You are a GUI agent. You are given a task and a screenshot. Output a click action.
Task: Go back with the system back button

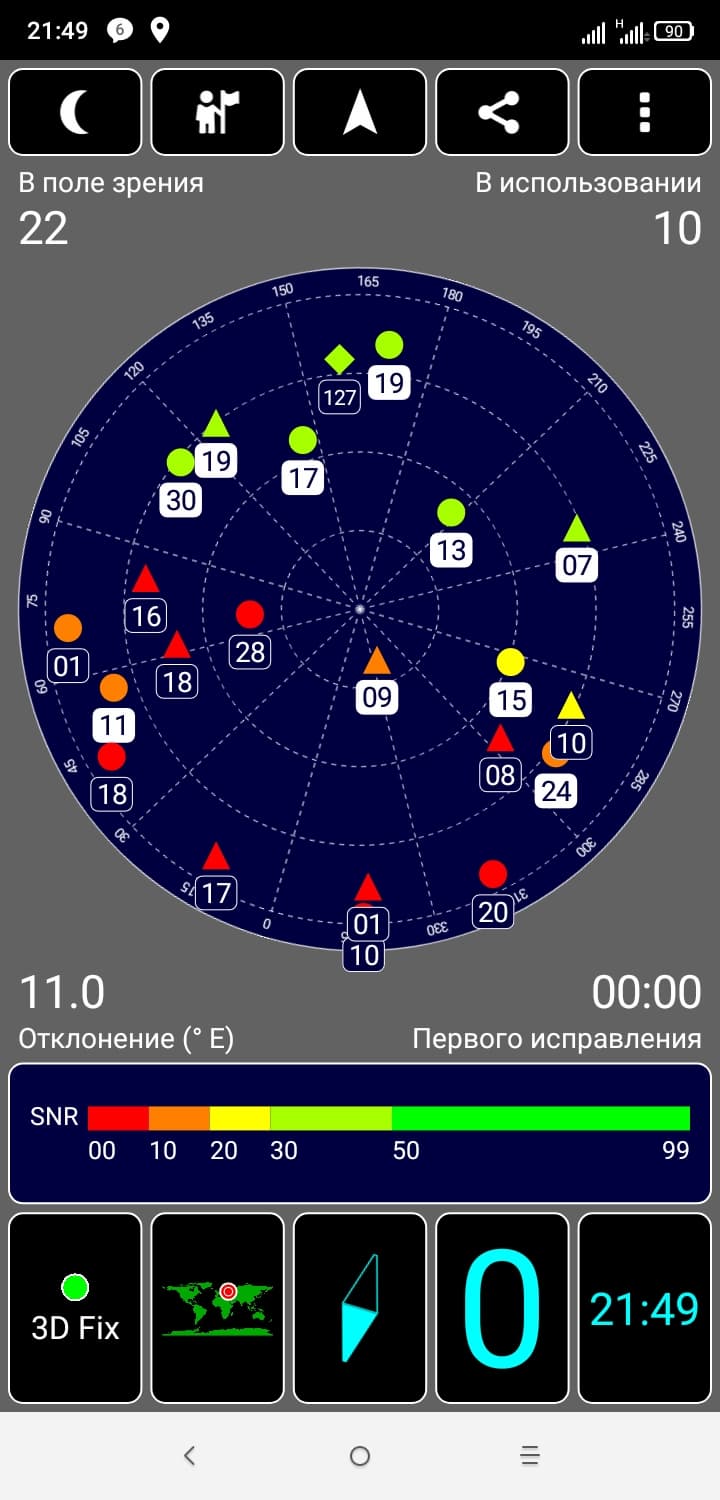(x=190, y=1456)
